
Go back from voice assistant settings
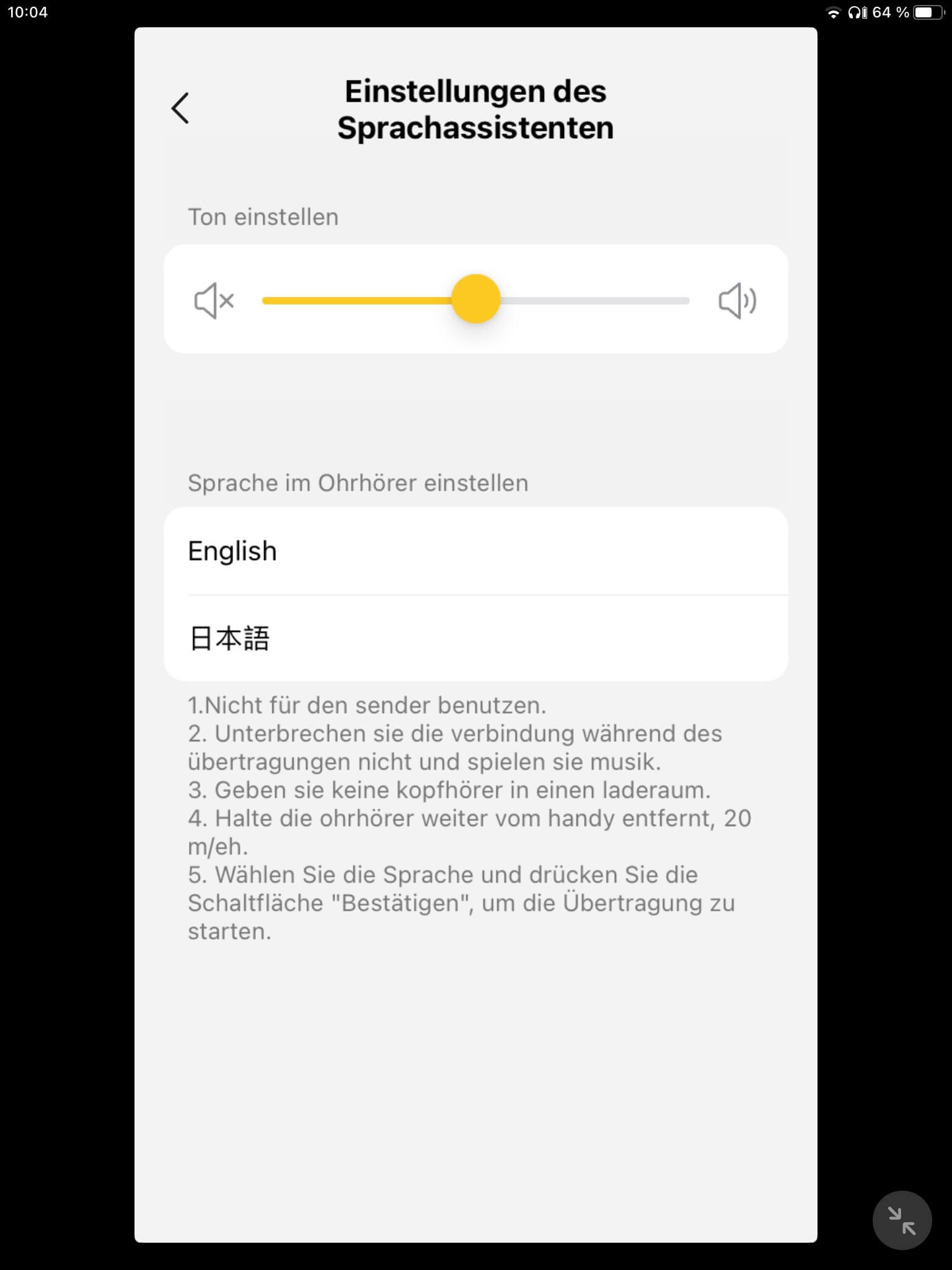(x=180, y=109)
